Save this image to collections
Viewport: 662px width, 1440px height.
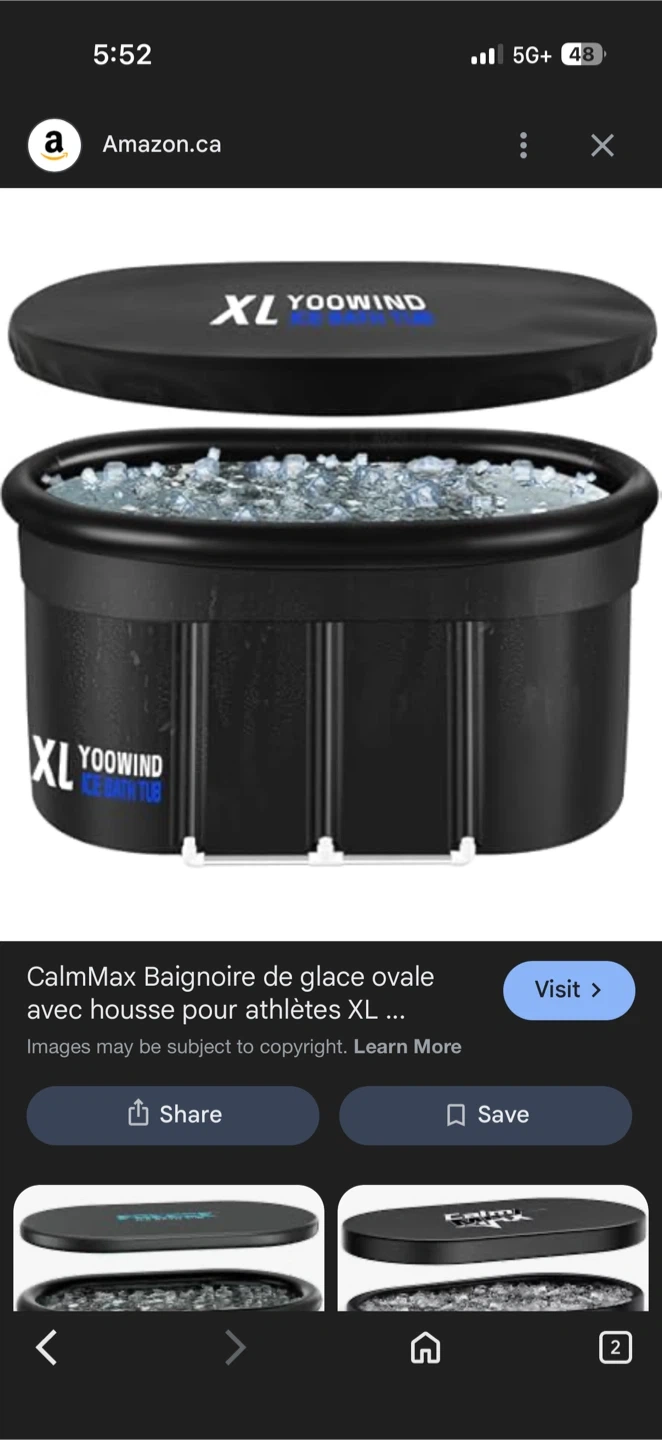pos(485,1115)
